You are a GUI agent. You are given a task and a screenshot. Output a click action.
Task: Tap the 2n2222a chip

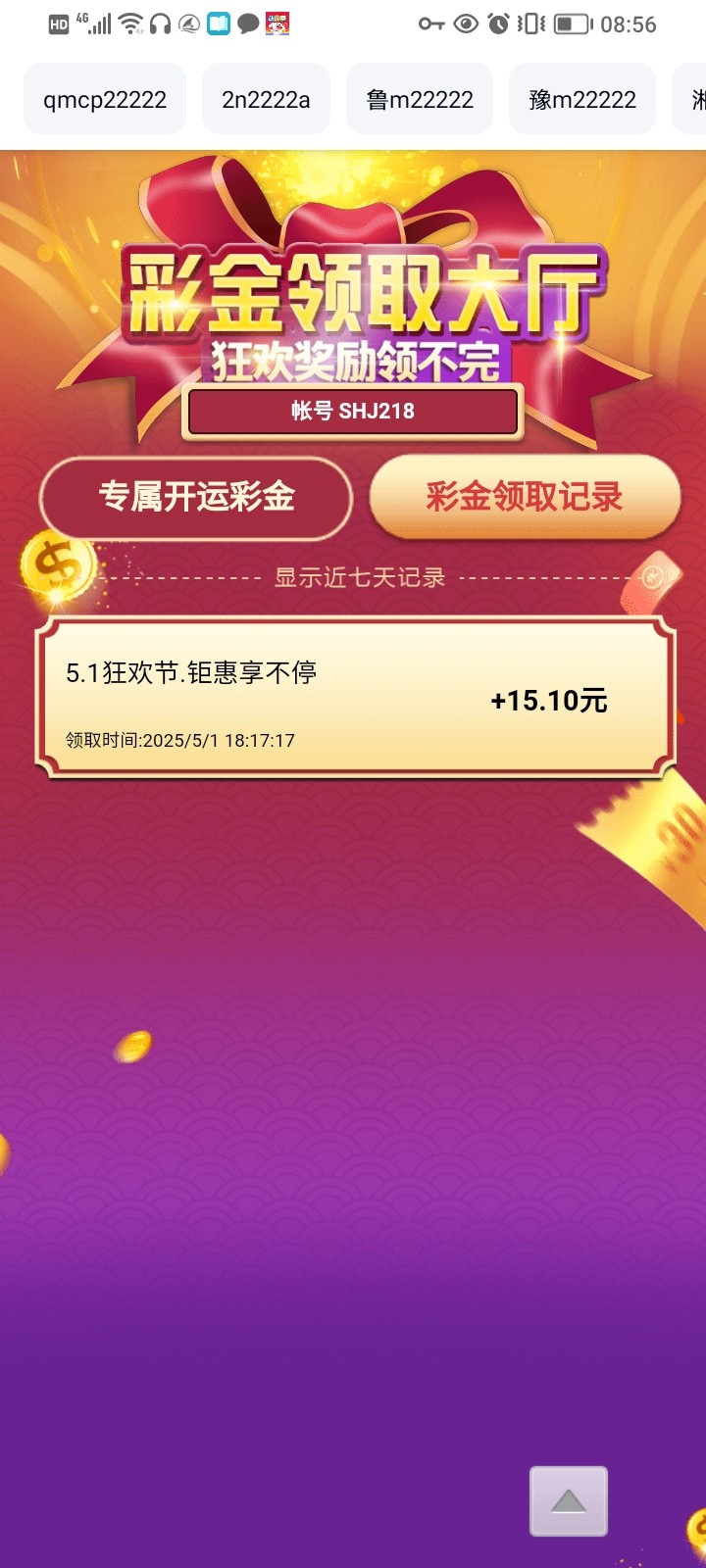point(266,99)
